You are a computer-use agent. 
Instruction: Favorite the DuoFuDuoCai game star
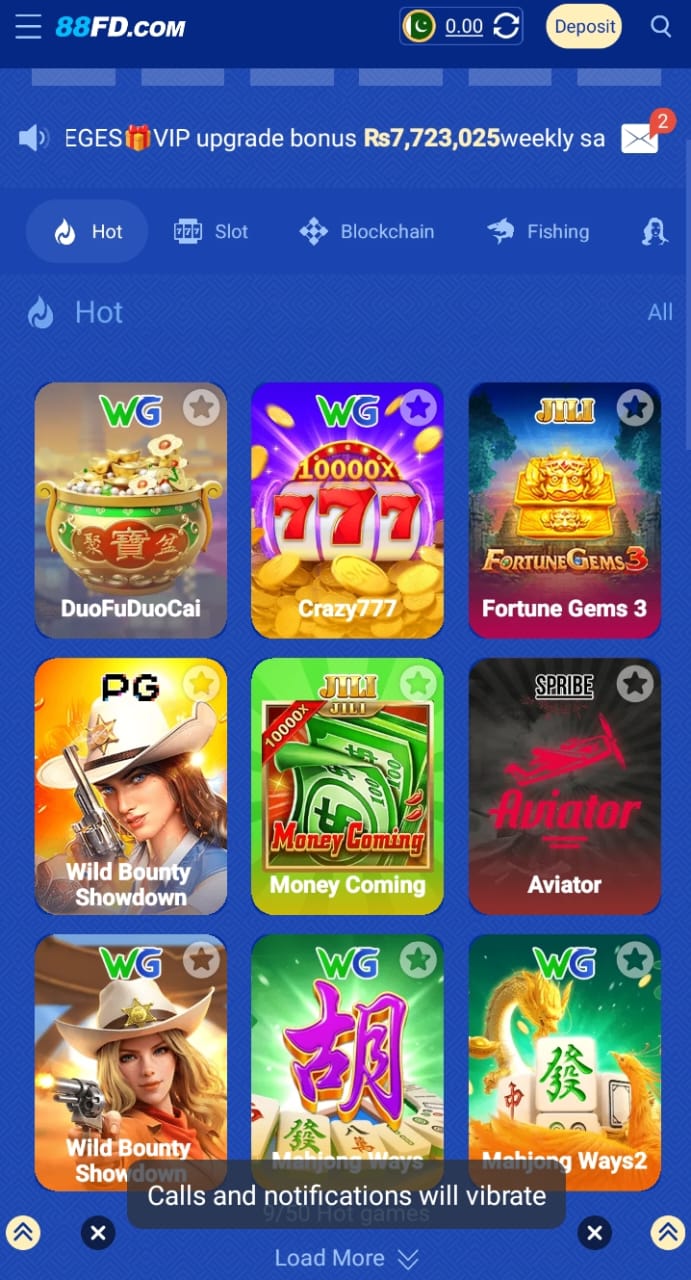click(201, 407)
